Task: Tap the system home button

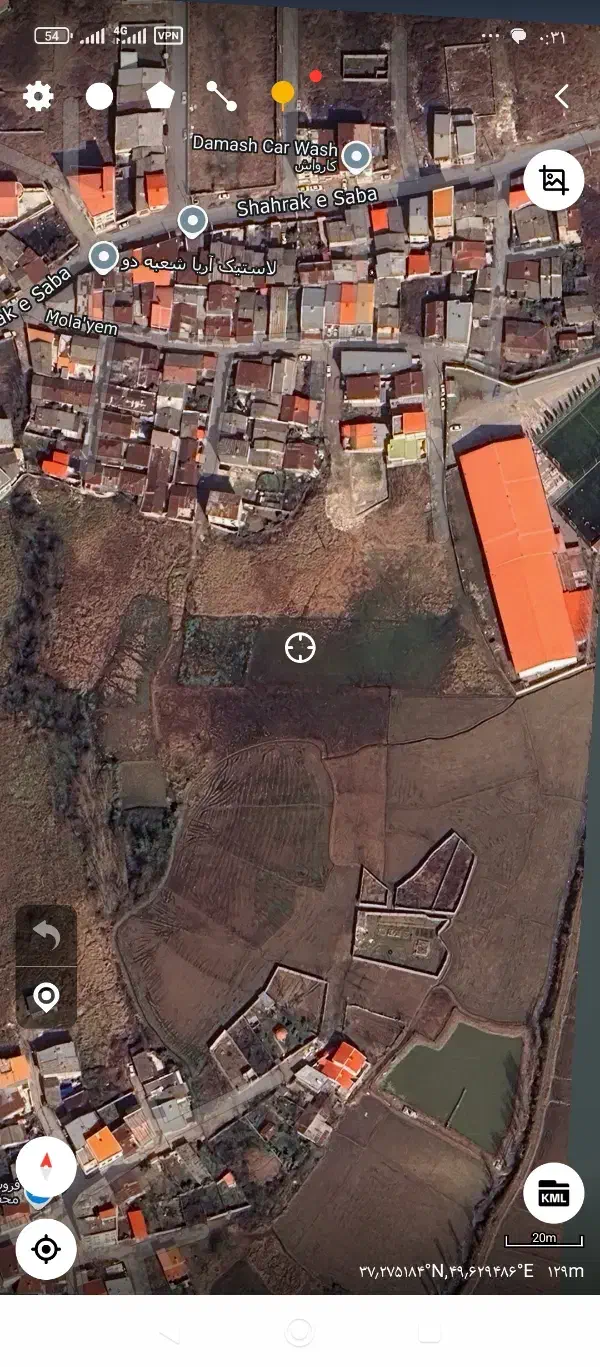Action: 299,1332
